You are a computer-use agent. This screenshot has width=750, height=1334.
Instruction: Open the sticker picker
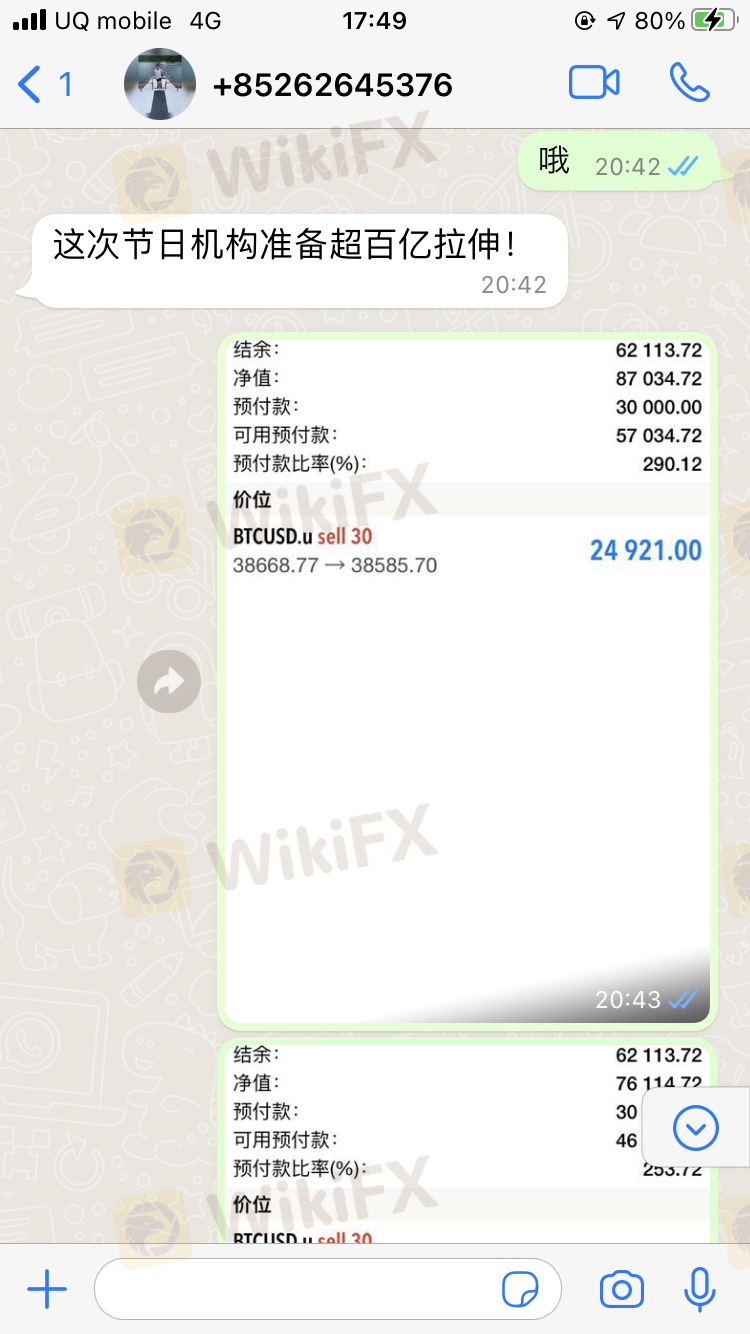point(520,1291)
